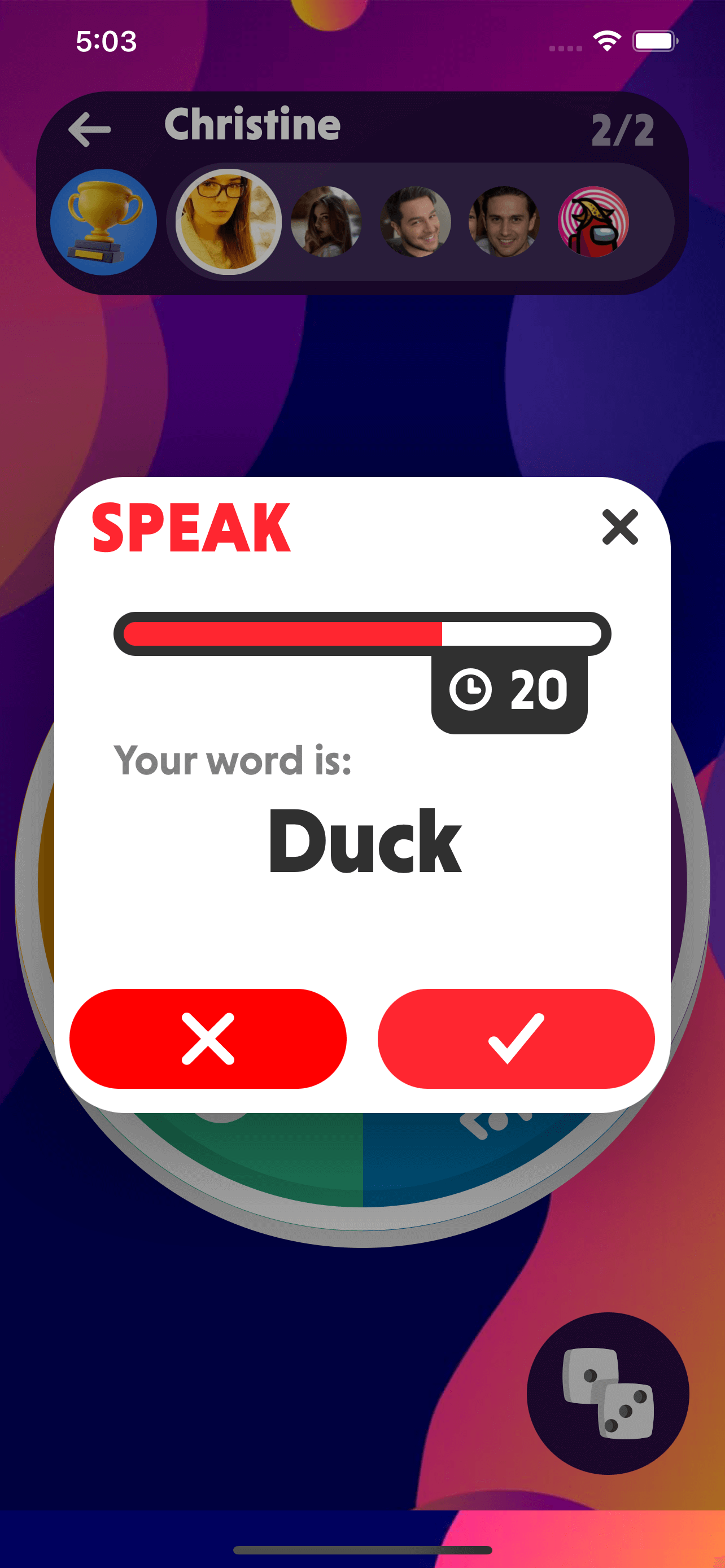This screenshot has height=1568, width=725.
Task: Confirm the word Duck was guessed
Action: click(x=516, y=1039)
